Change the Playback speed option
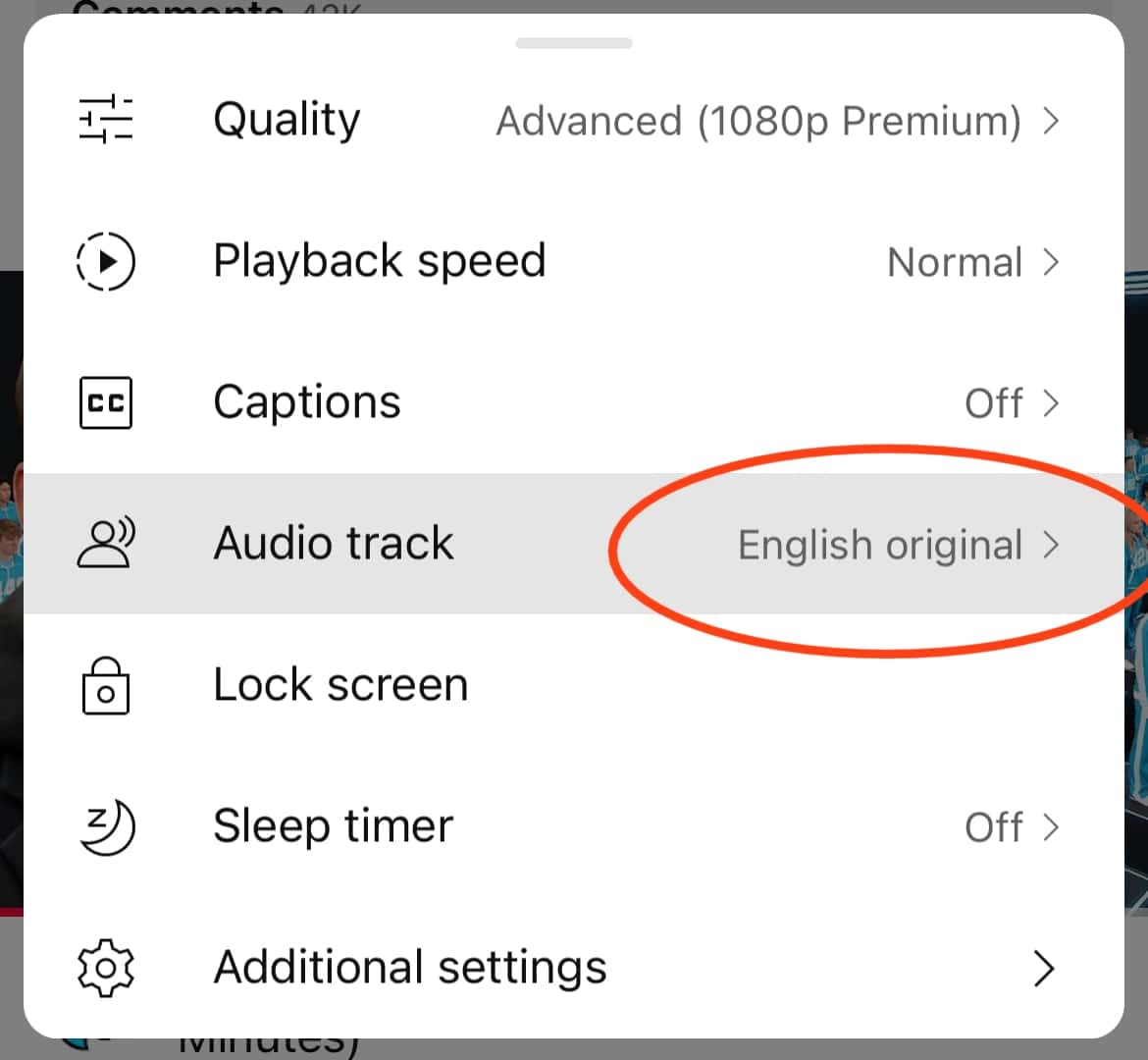 pyautogui.click(x=573, y=261)
